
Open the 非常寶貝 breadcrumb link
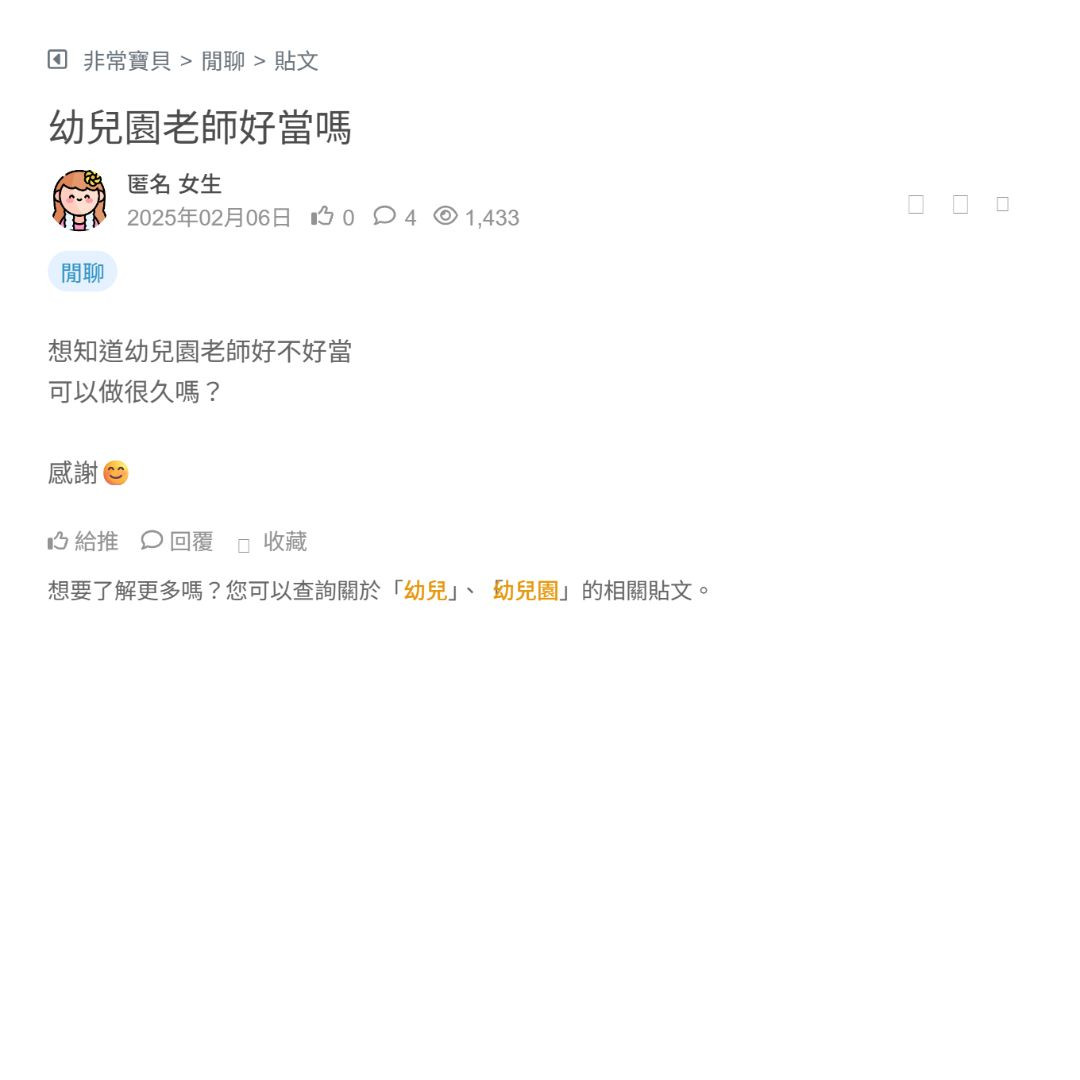point(127,61)
